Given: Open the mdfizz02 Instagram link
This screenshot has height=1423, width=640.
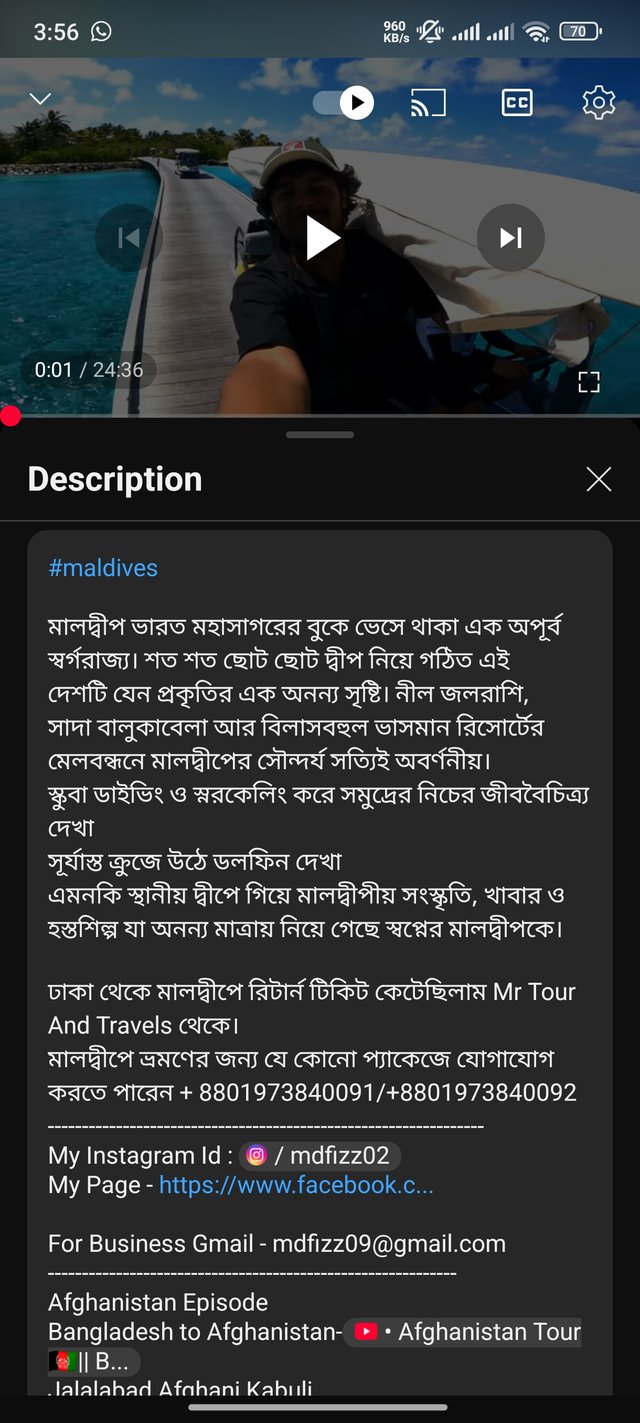Looking at the screenshot, I should pyautogui.click(x=320, y=1156).
